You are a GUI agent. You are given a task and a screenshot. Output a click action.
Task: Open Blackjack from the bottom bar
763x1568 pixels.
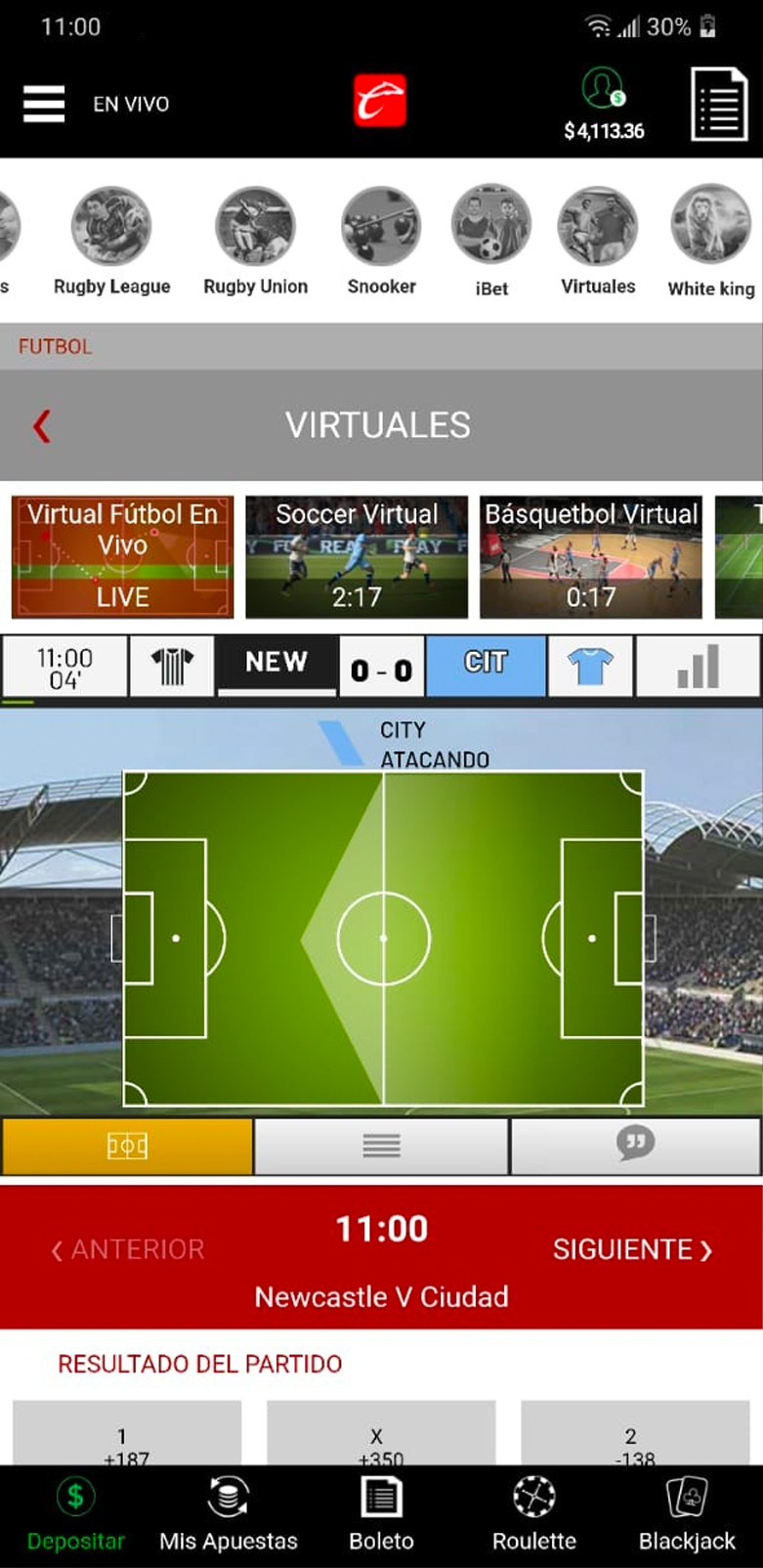pyautogui.click(x=687, y=1515)
